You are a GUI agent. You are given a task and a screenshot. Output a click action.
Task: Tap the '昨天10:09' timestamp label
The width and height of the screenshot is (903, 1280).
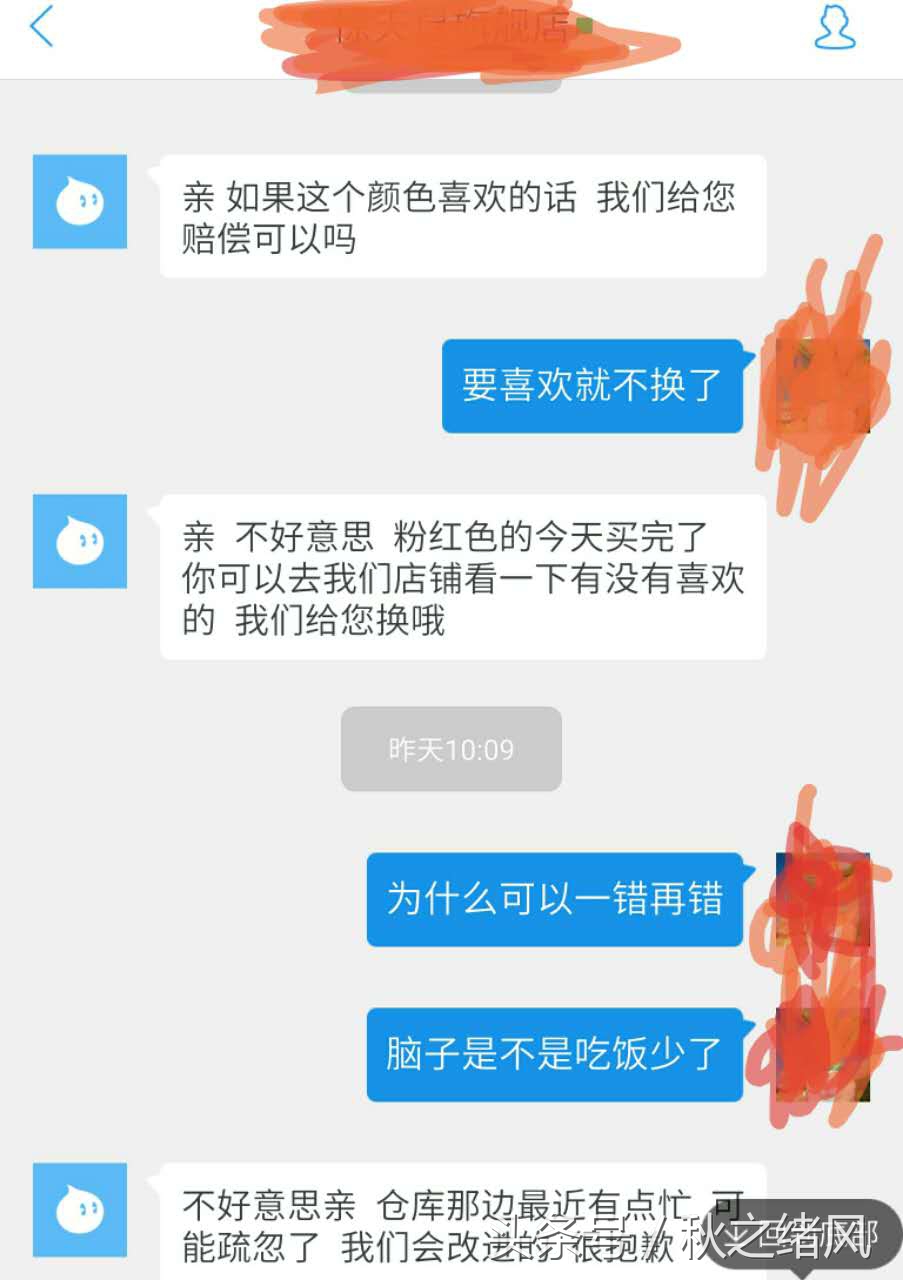click(451, 748)
